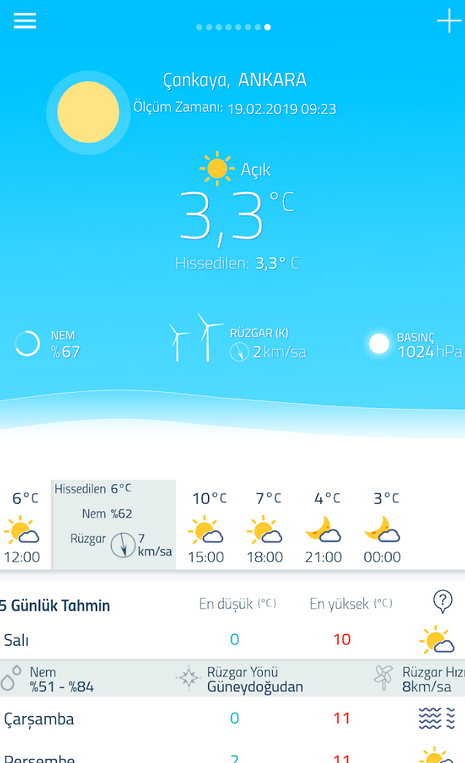Select the 18:00 hourly forecast

point(265,527)
